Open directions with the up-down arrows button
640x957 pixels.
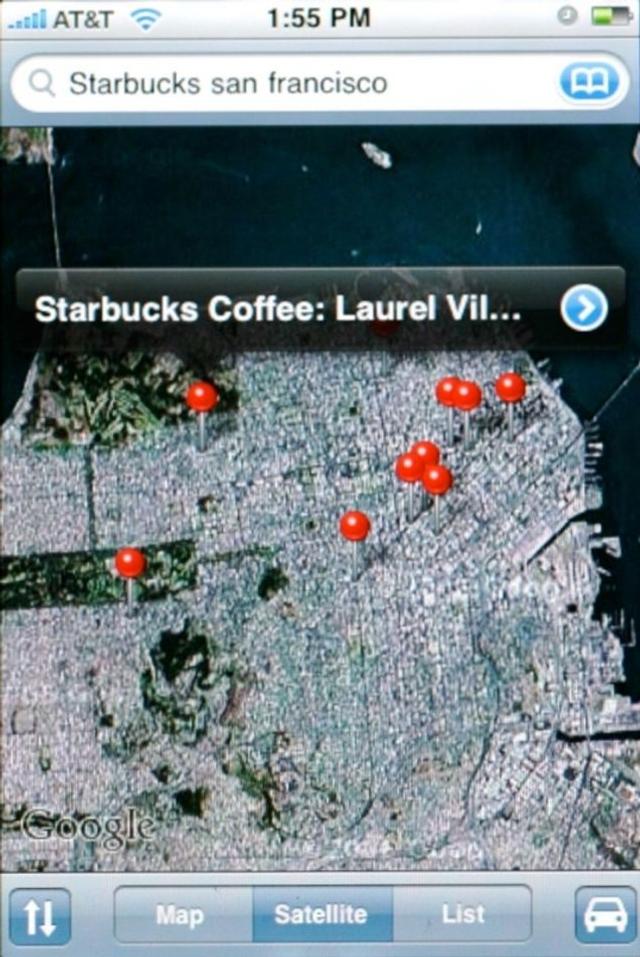[40, 916]
